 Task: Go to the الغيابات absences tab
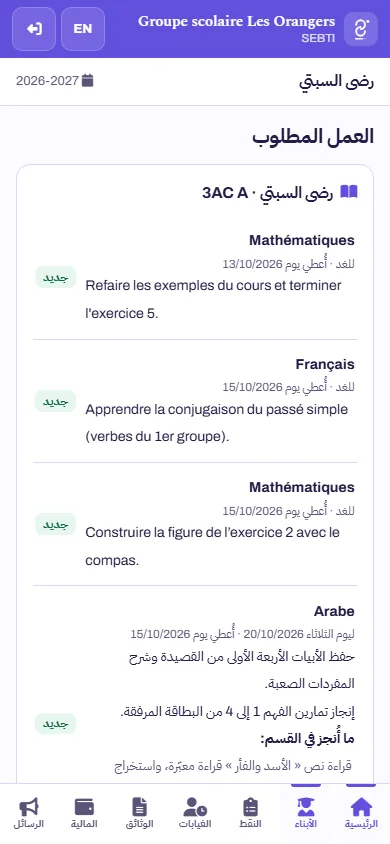click(x=195, y=813)
